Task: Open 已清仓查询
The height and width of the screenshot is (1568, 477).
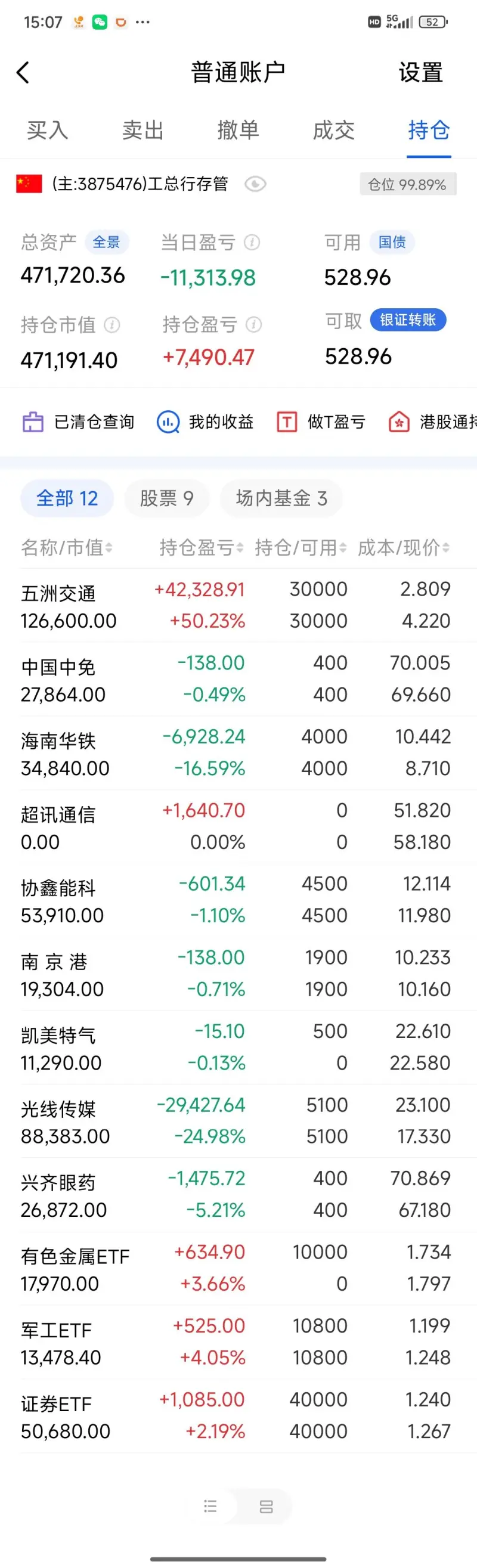Action: (x=79, y=422)
